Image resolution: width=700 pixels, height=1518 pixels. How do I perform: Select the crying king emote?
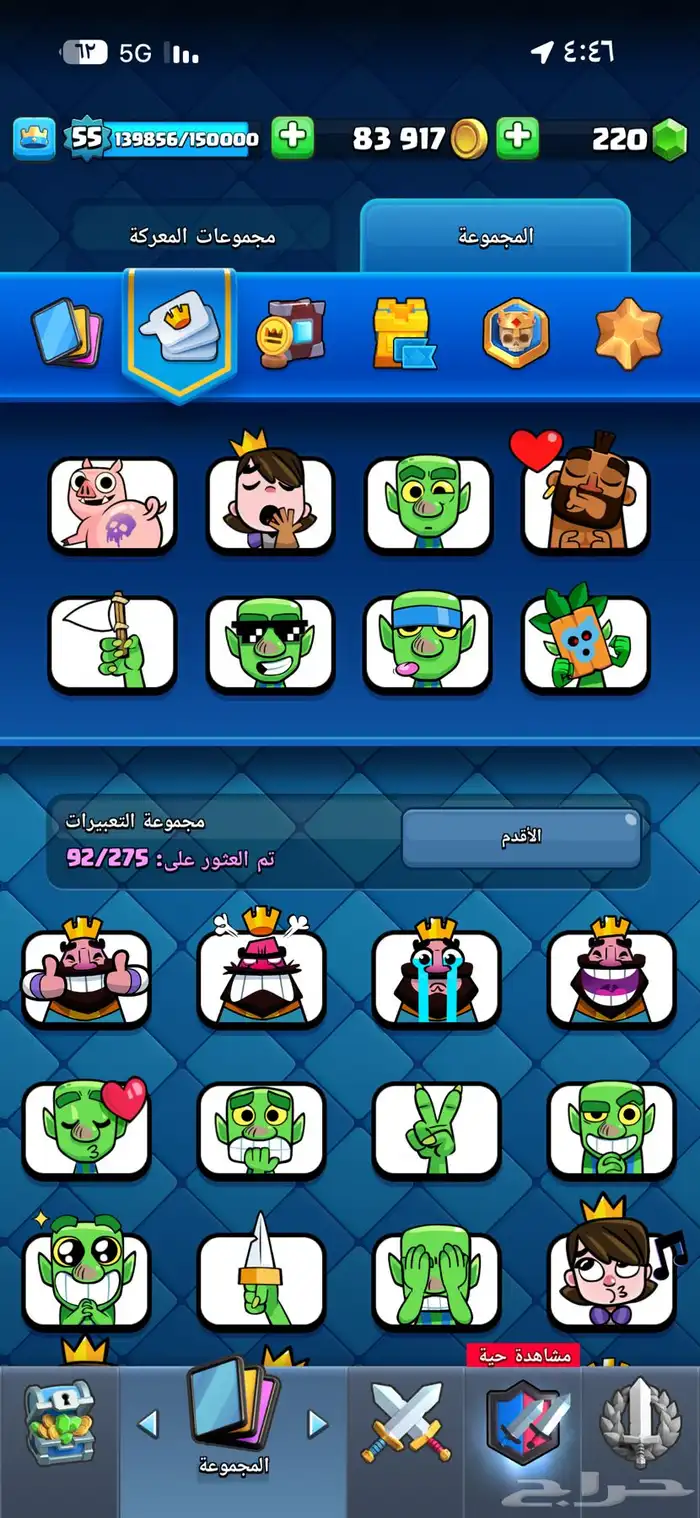(436, 973)
